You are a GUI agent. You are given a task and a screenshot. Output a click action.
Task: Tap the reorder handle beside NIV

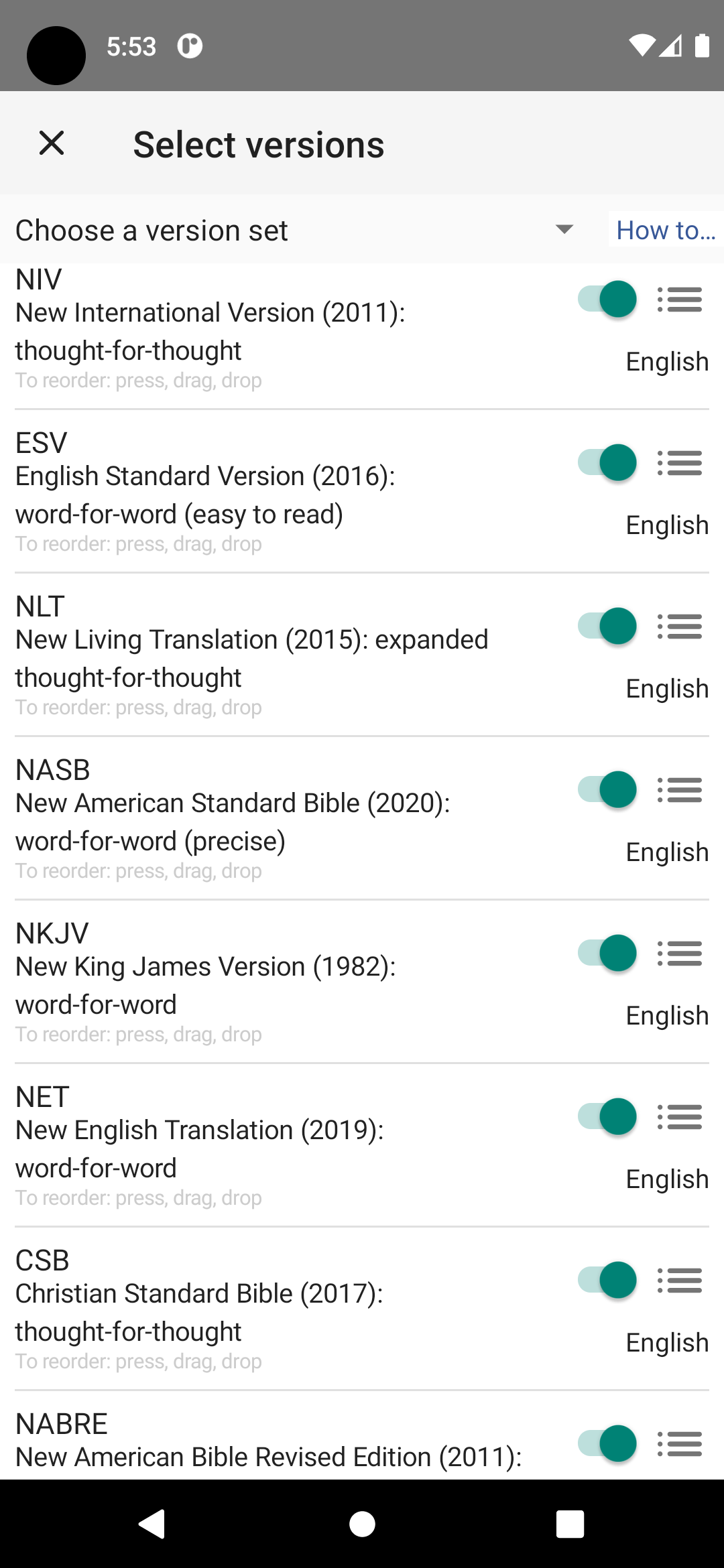pos(680,300)
